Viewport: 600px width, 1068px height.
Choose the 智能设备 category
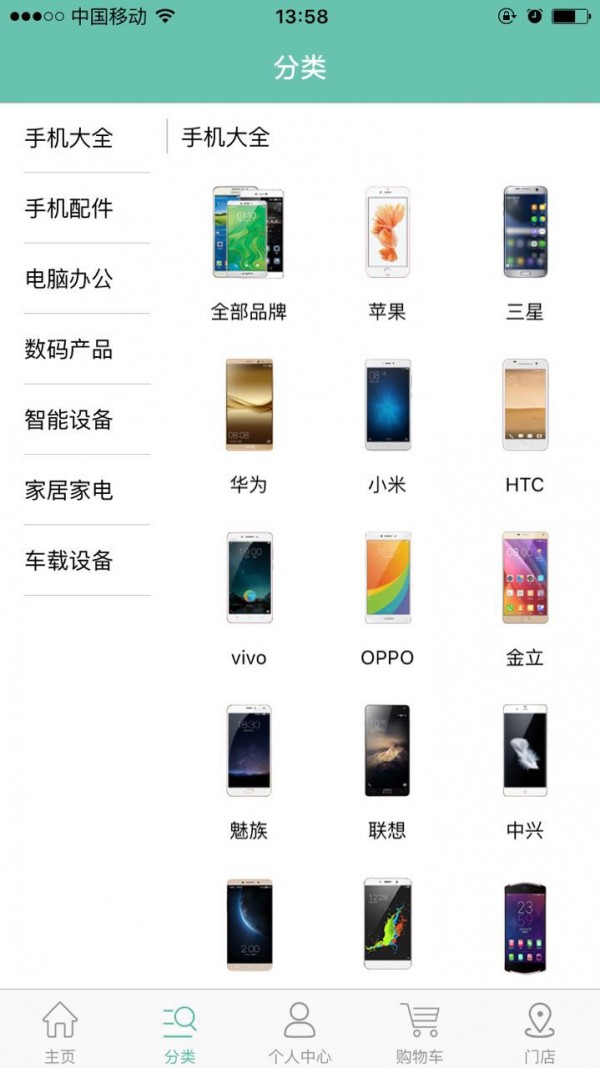pyautogui.click(x=69, y=420)
